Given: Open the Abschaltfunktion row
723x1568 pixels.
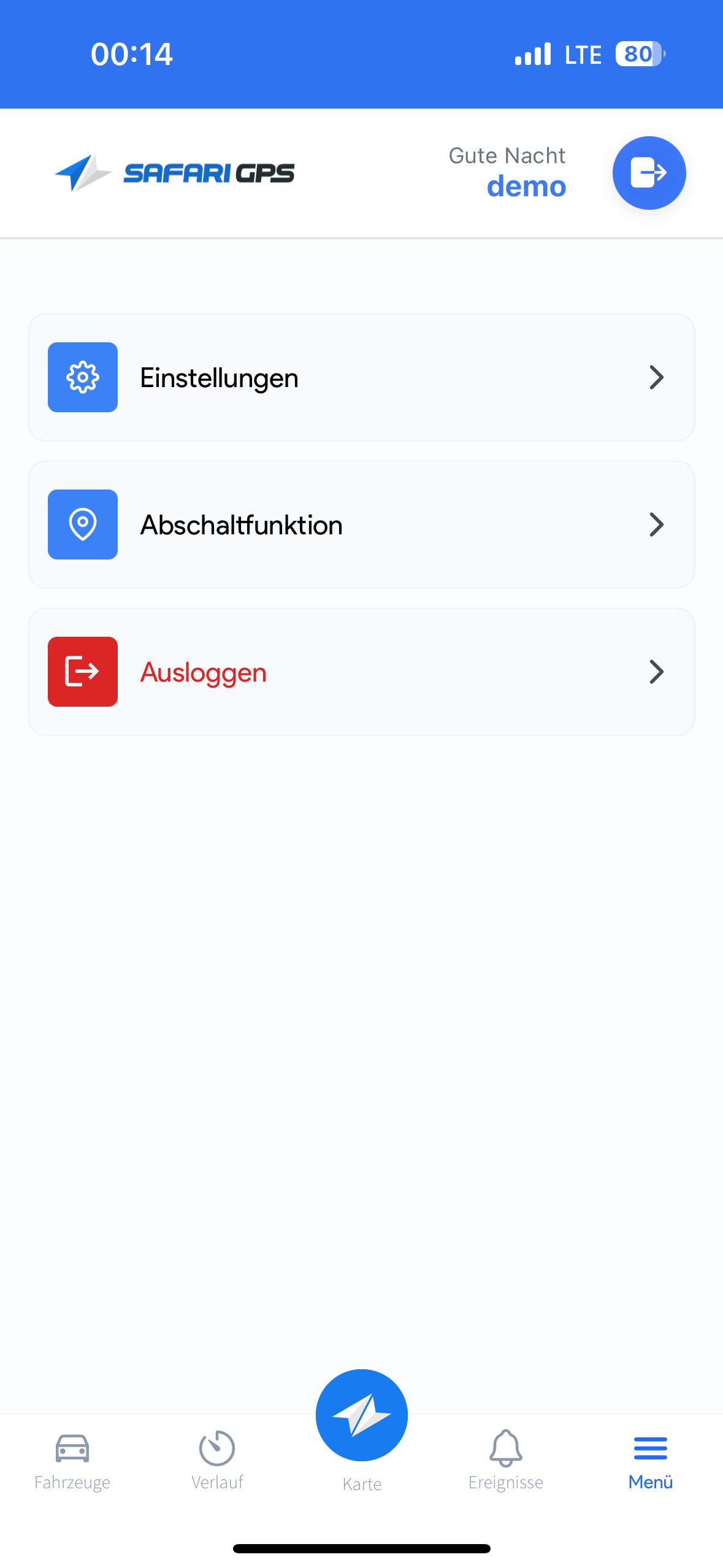Looking at the screenshot, I should point(361,525).
